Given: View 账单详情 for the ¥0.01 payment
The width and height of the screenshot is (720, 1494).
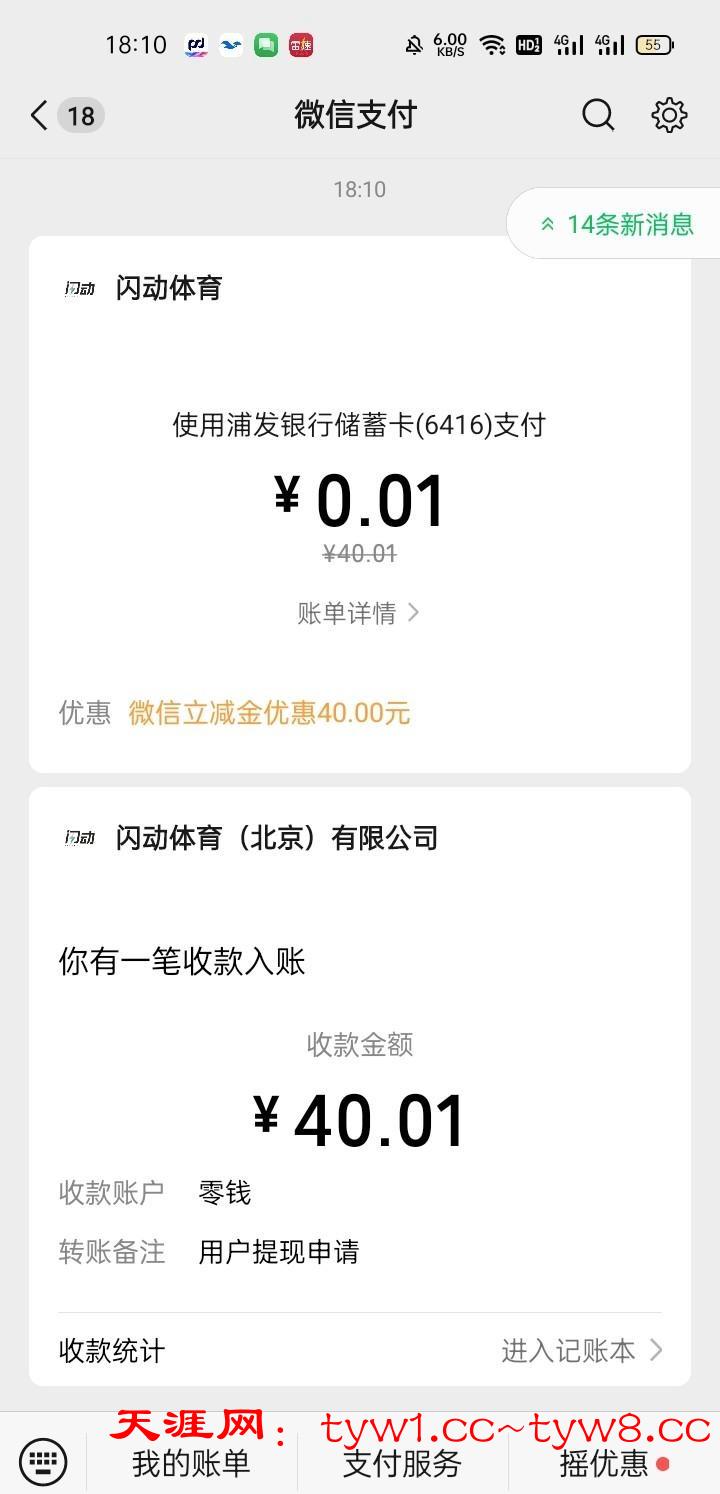Looking at the screenshot, I should (358, 613).
